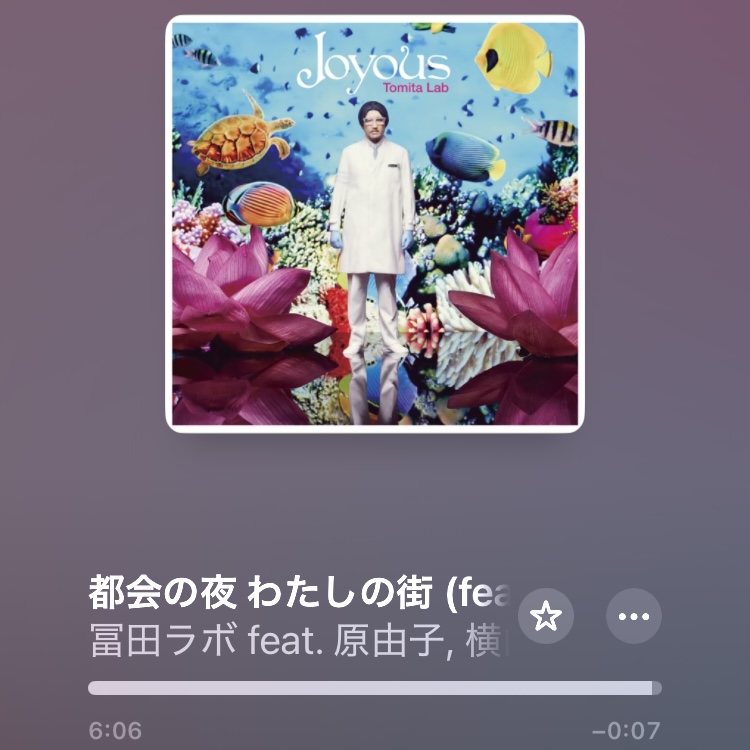The width and height of the screenshot is (750, 750).
Task: Open the artist 冨田ラボ feat. 原由子
Action: 300,642
